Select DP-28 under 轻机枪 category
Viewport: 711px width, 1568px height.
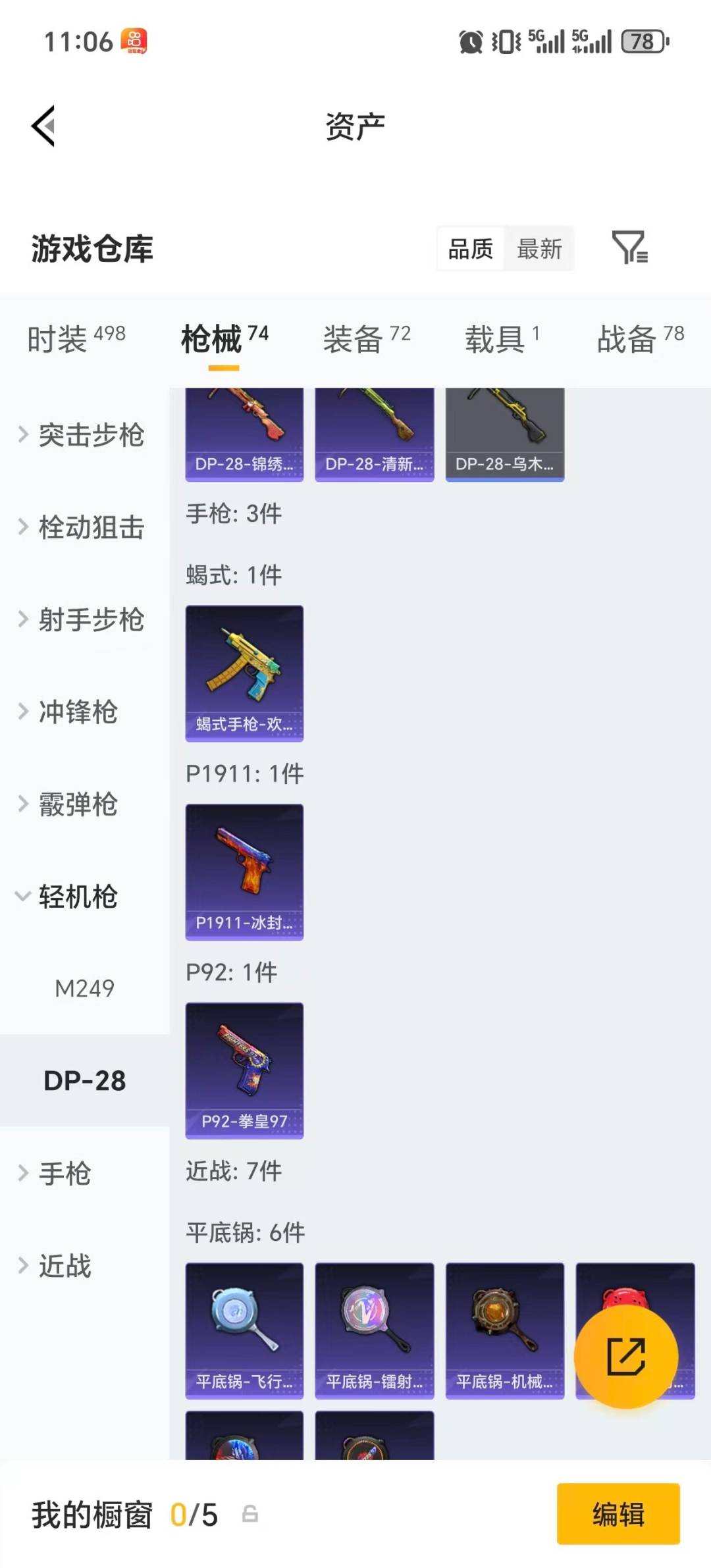pos(86,1080)
